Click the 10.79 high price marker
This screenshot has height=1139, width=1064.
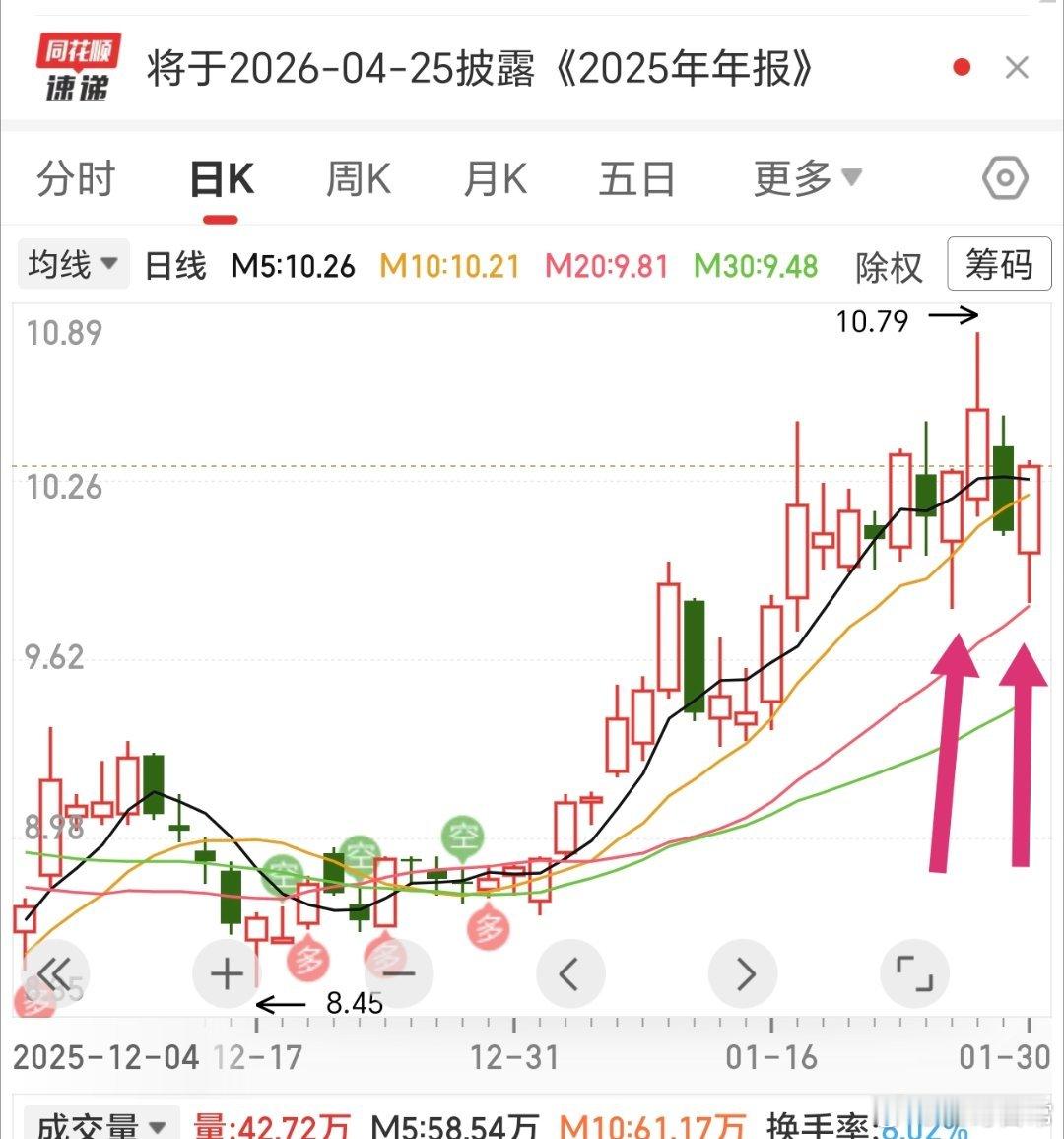(x=871, y=320)
